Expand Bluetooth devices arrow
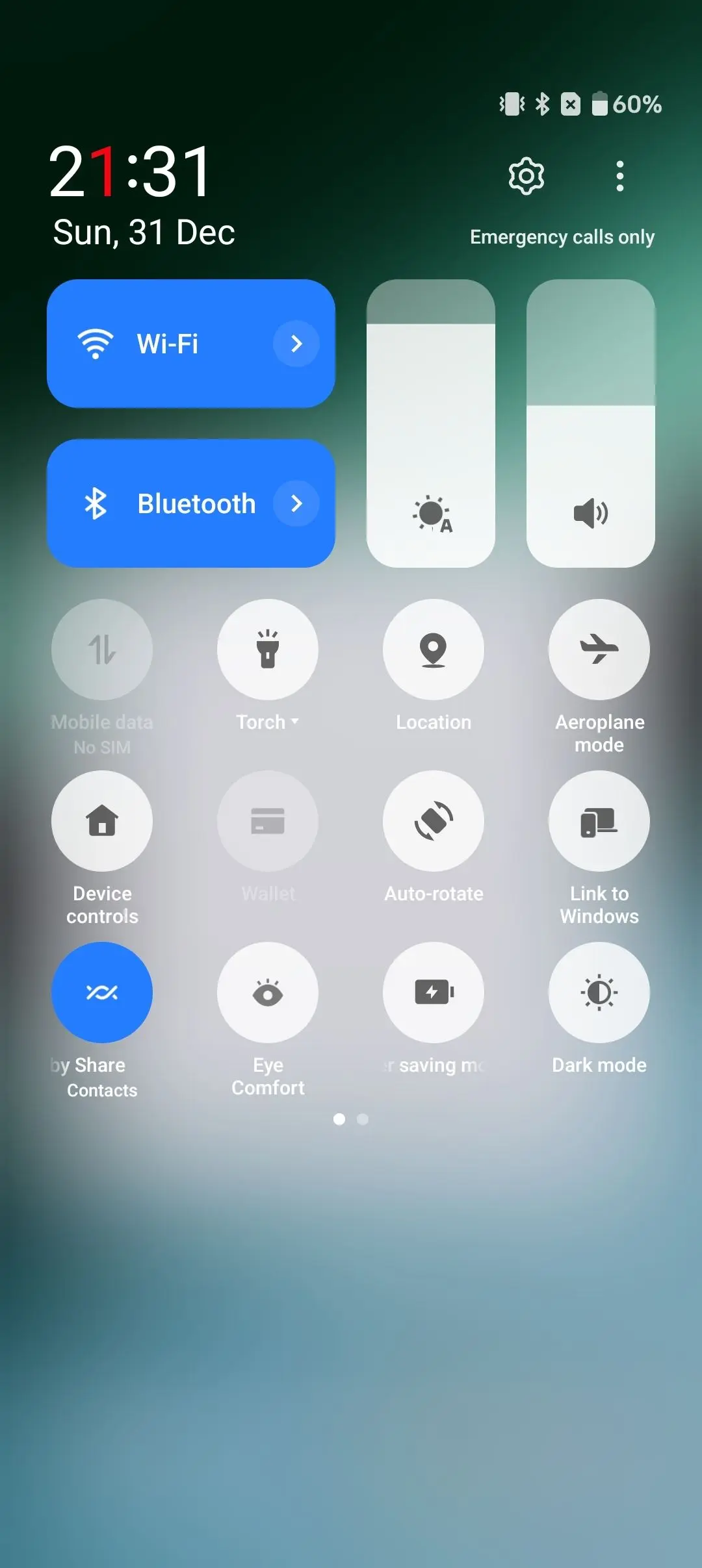This screenshot has height=1568, width=702. point(296,503)
